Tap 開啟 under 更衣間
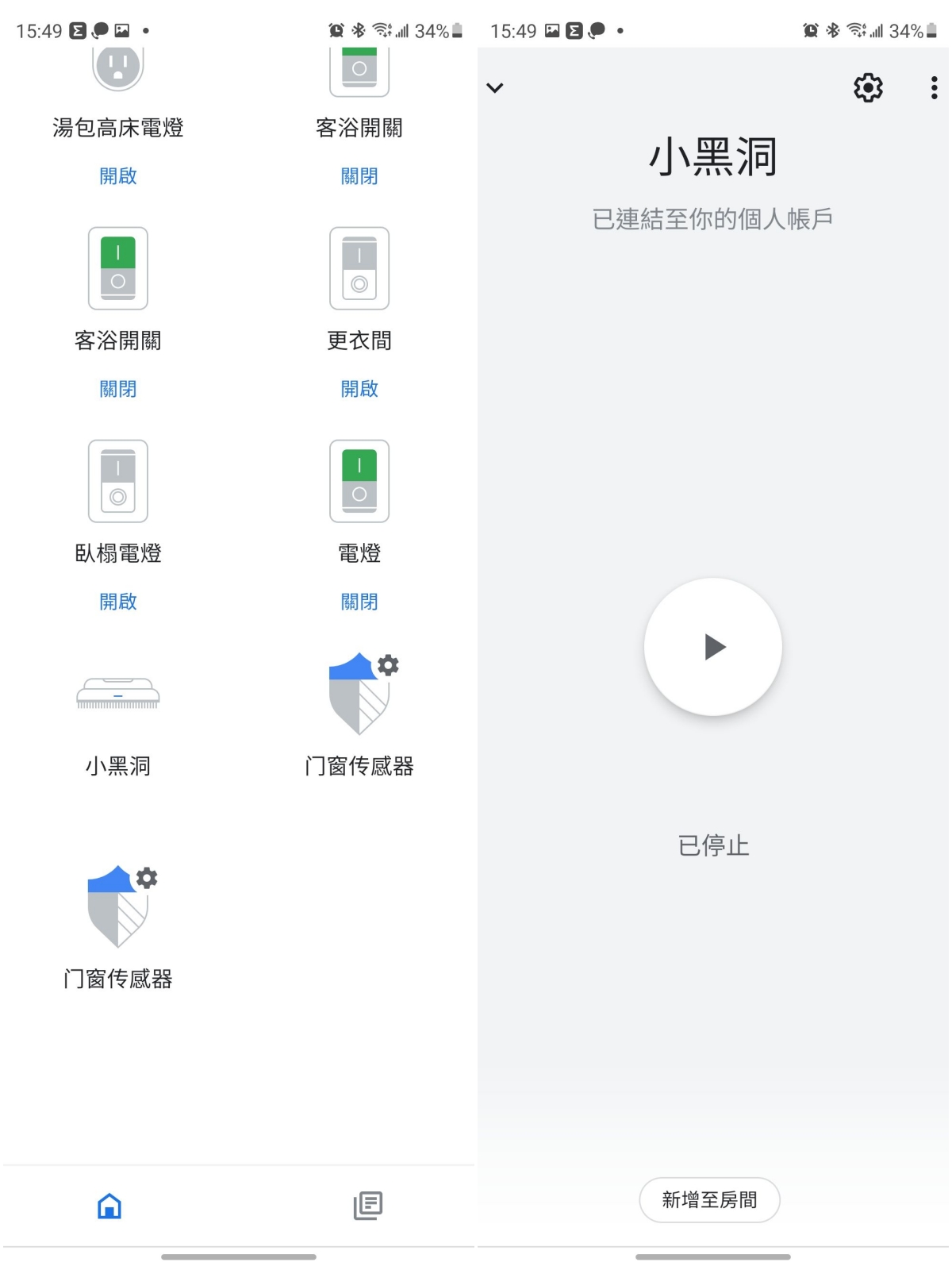 pos(359,389)
